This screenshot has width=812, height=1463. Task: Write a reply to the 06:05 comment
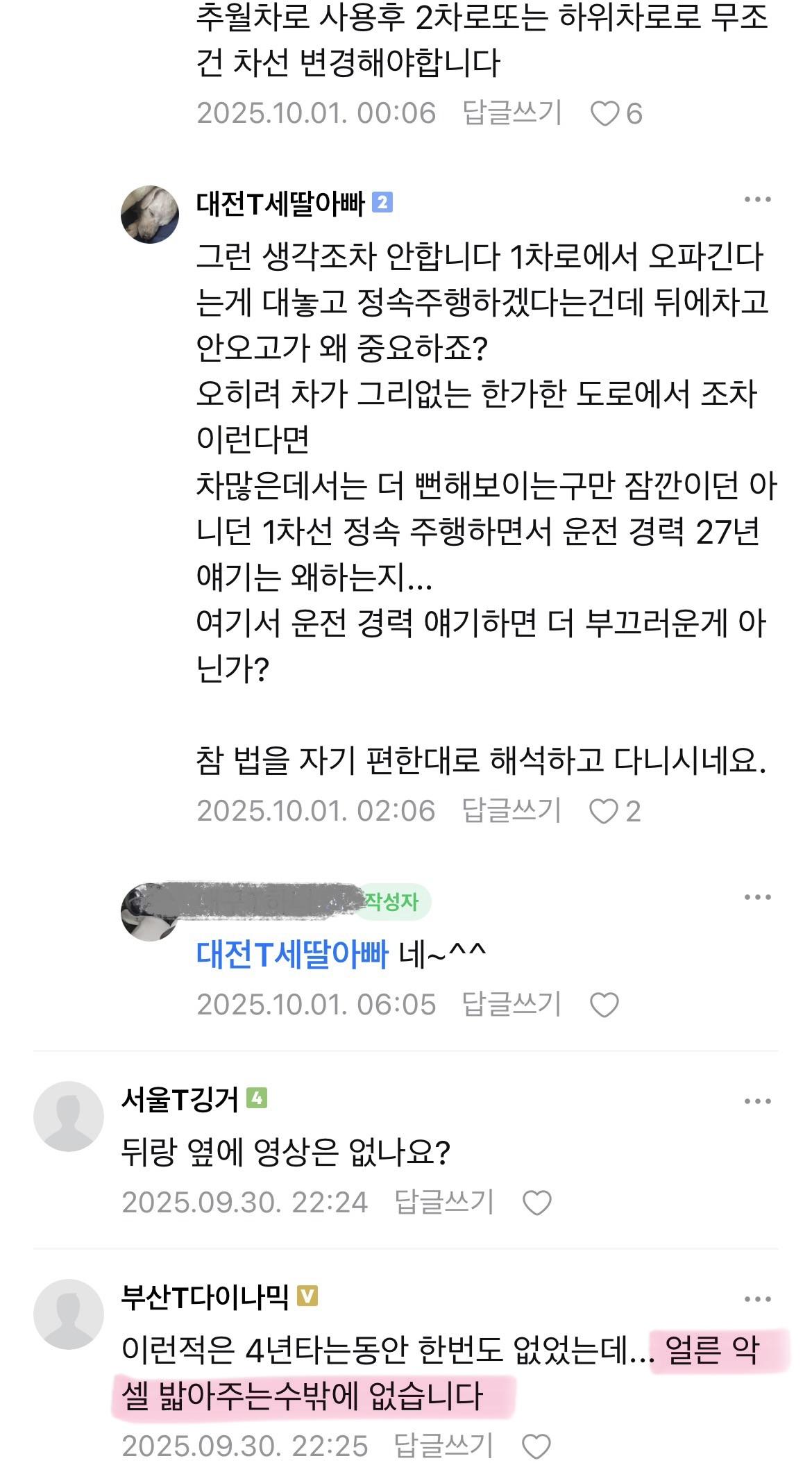coord(511,1004)
